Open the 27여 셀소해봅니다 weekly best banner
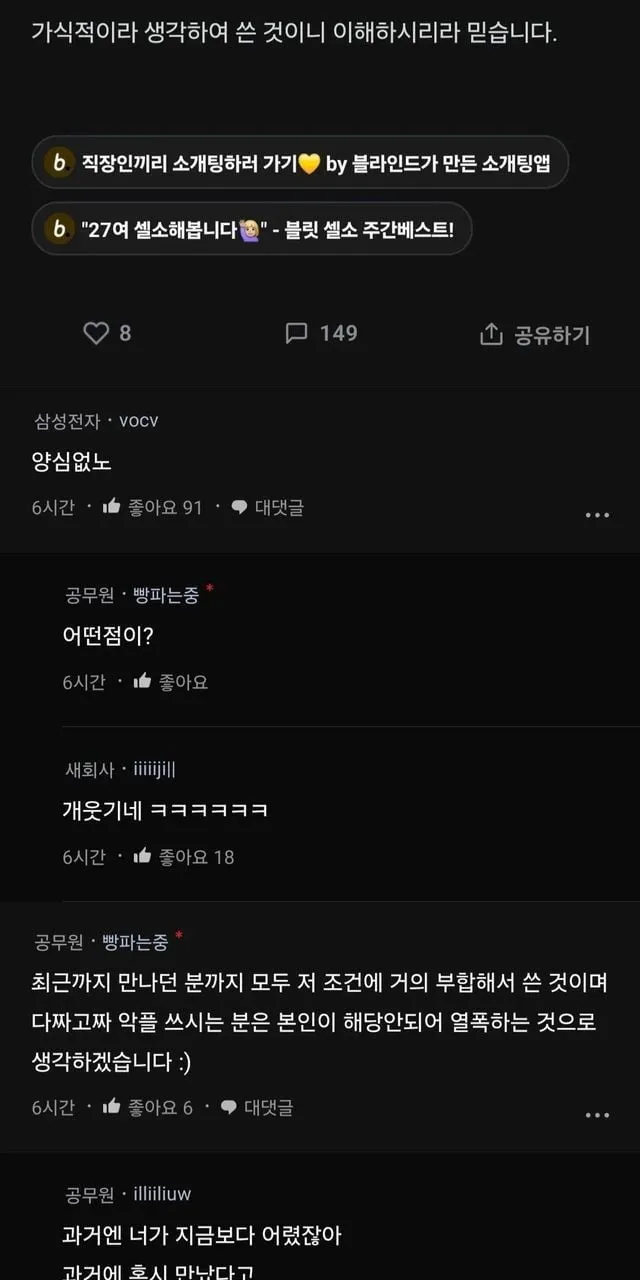 [x=251, y=229]
